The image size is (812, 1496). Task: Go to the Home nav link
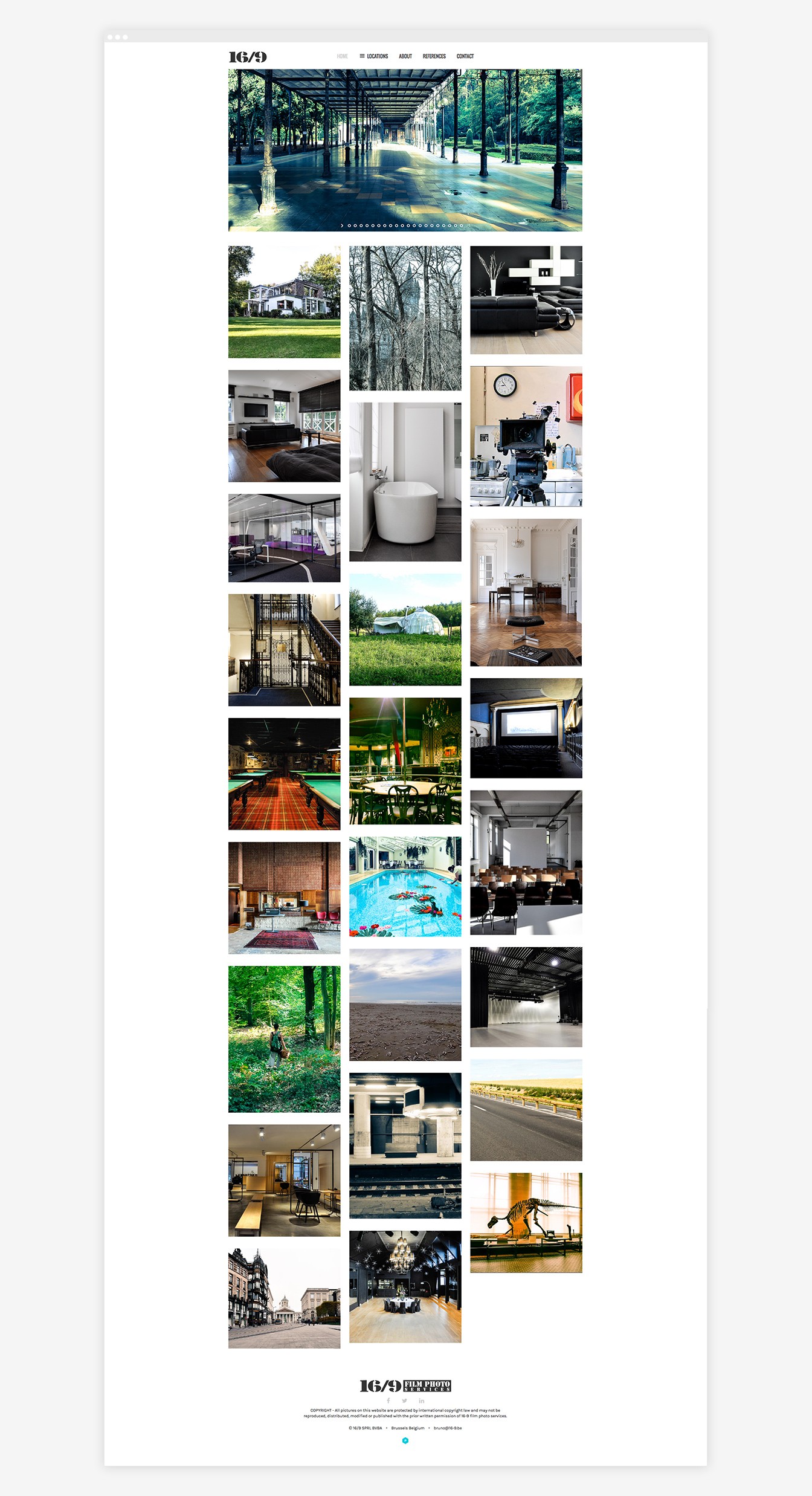click(x=342, y=56)
